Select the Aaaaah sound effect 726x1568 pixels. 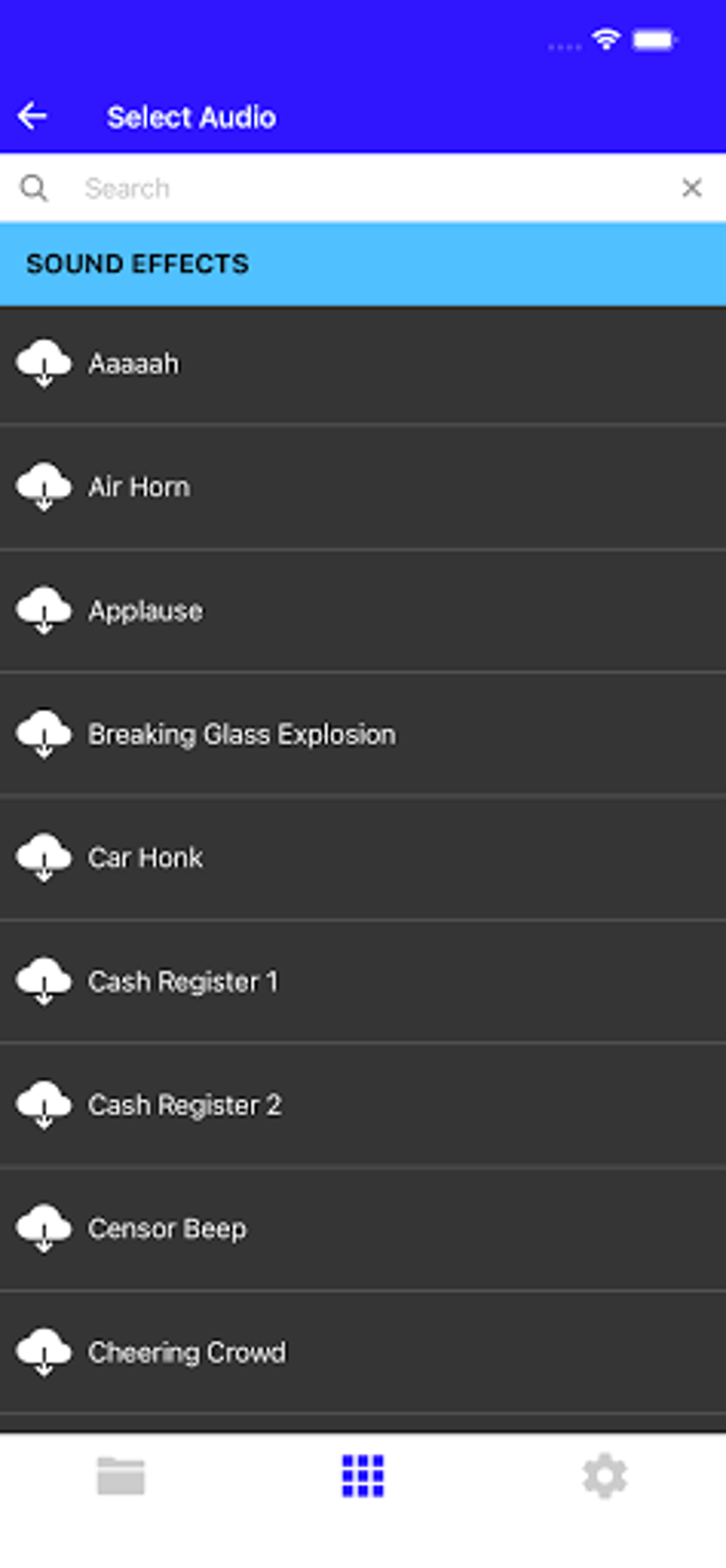[134, 364]
